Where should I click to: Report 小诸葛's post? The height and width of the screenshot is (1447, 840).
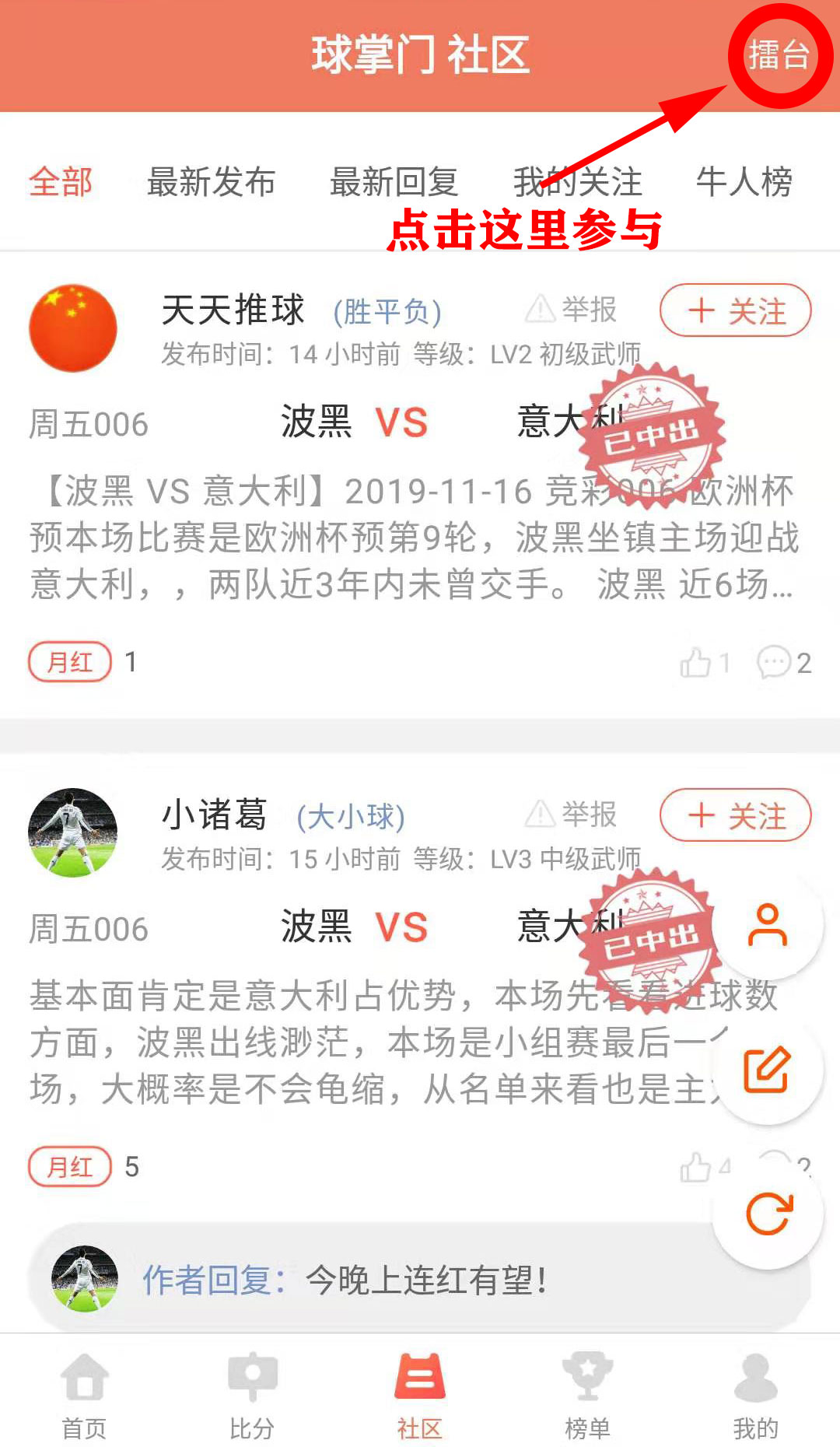[x=572, y=815]
